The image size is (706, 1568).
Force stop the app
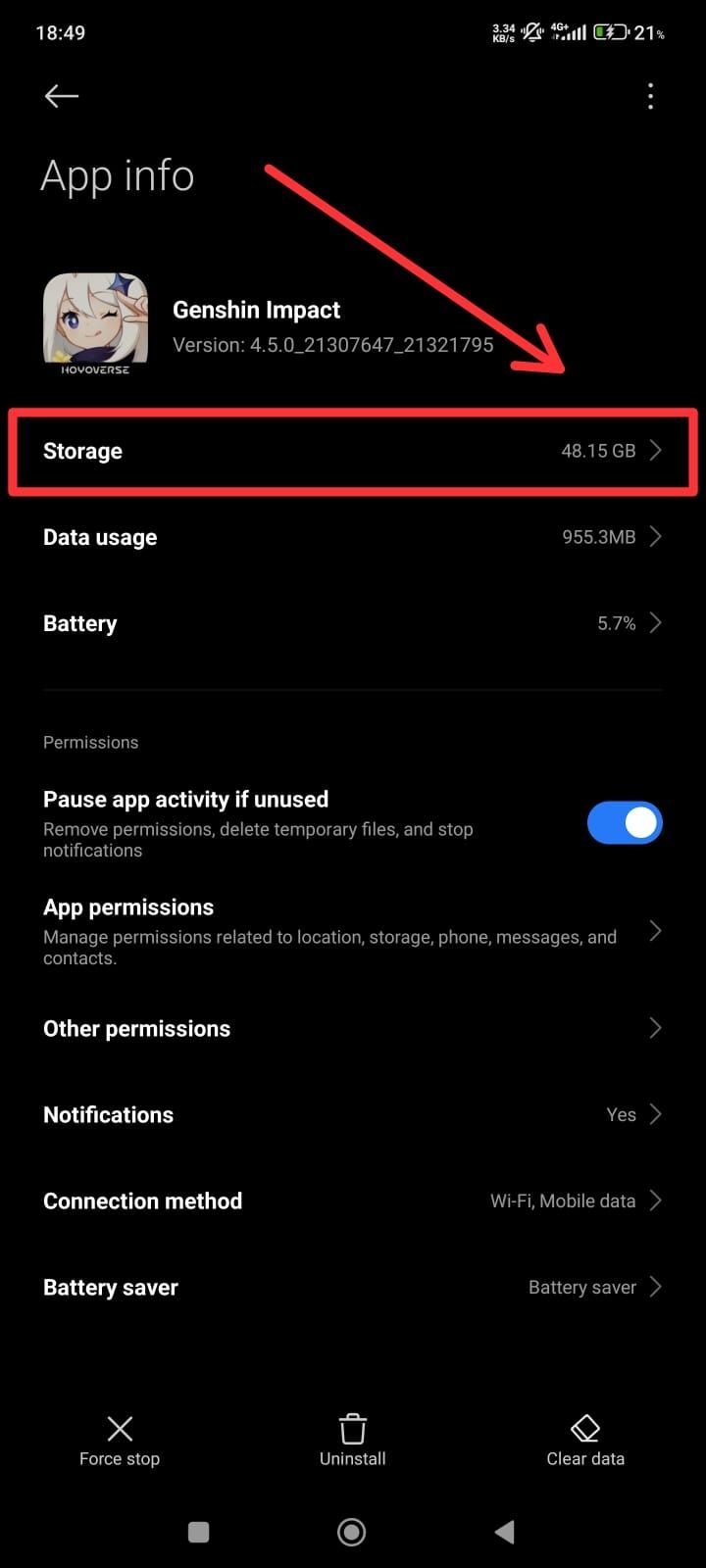click(x=120, y=1441)
